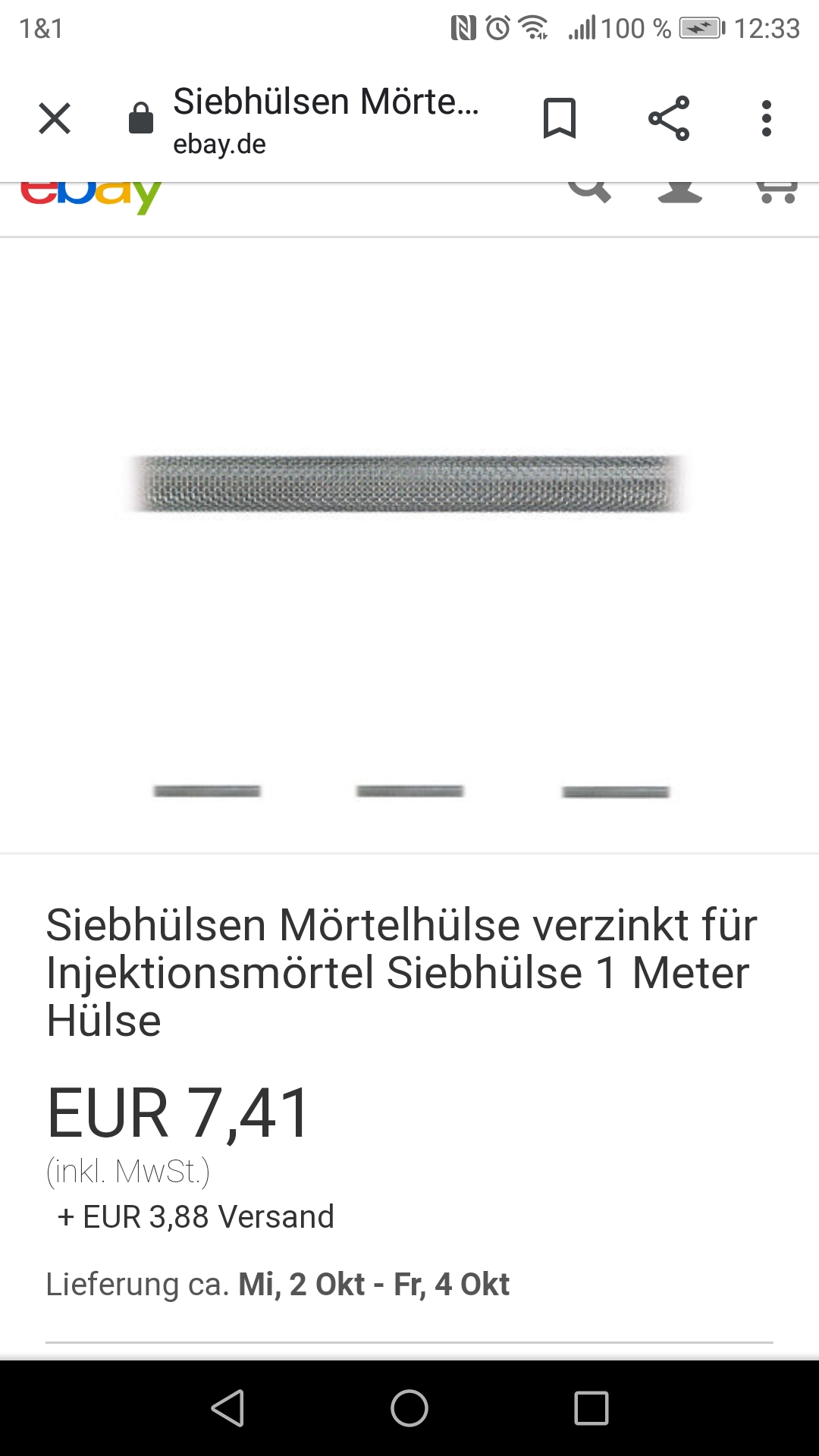Image resolution: width=819 pixels, height=1456 pixels.
Task: Bookmark this eBay page
Action: (x=560, y=118)
